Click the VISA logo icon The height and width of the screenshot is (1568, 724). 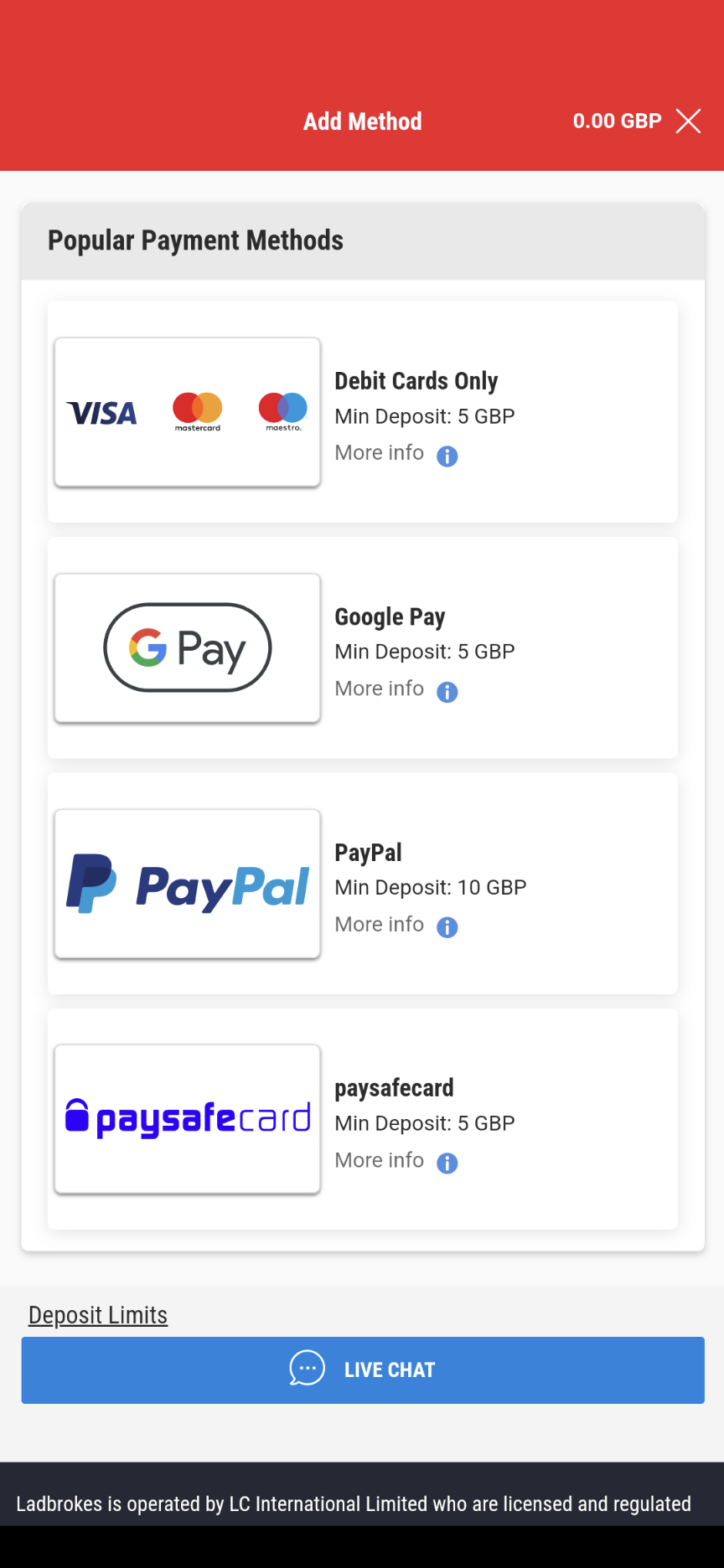101,411
